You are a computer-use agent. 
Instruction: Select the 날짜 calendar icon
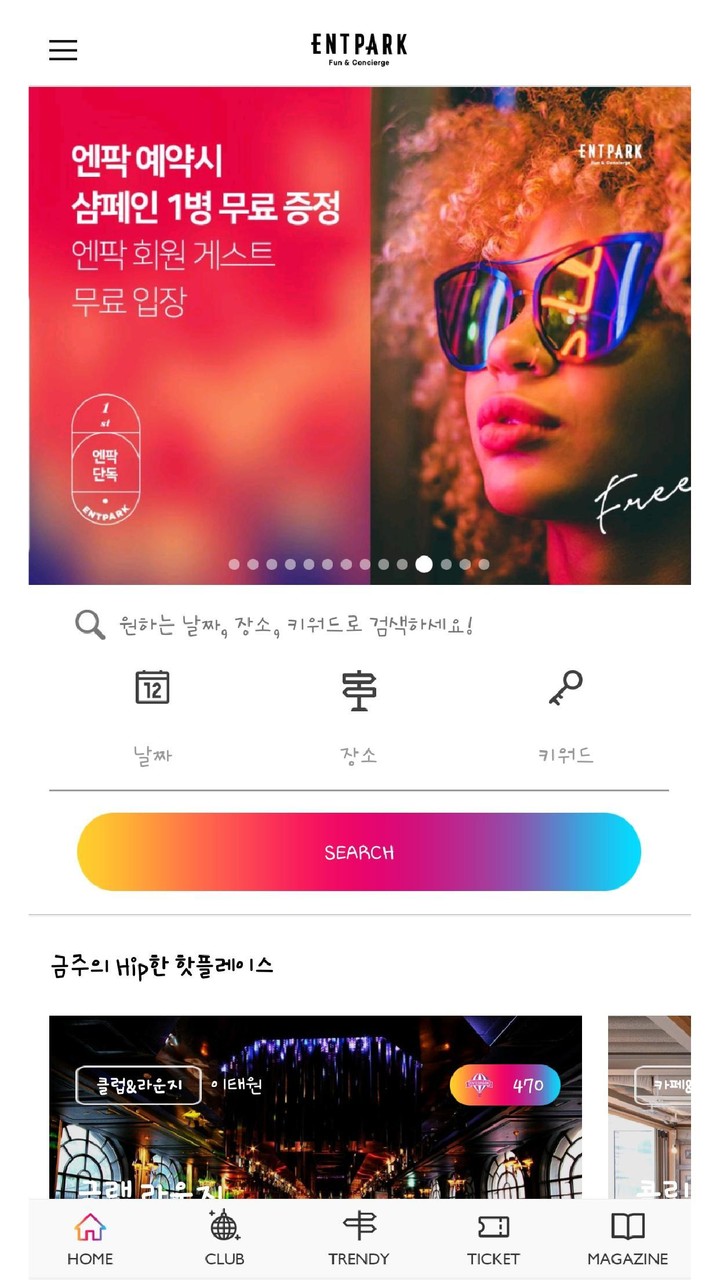(x=150, y=688)
